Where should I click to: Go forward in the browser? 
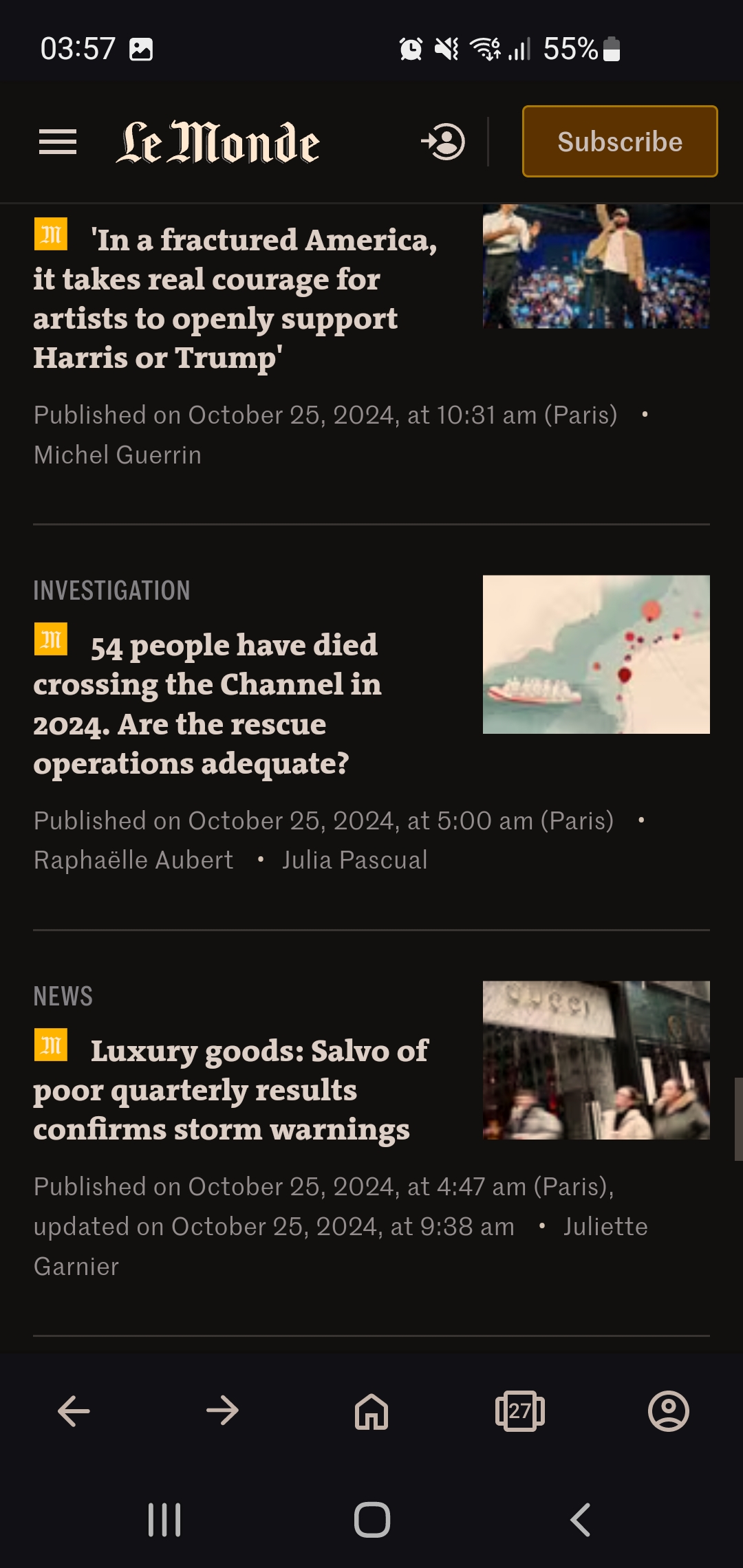222,1411
